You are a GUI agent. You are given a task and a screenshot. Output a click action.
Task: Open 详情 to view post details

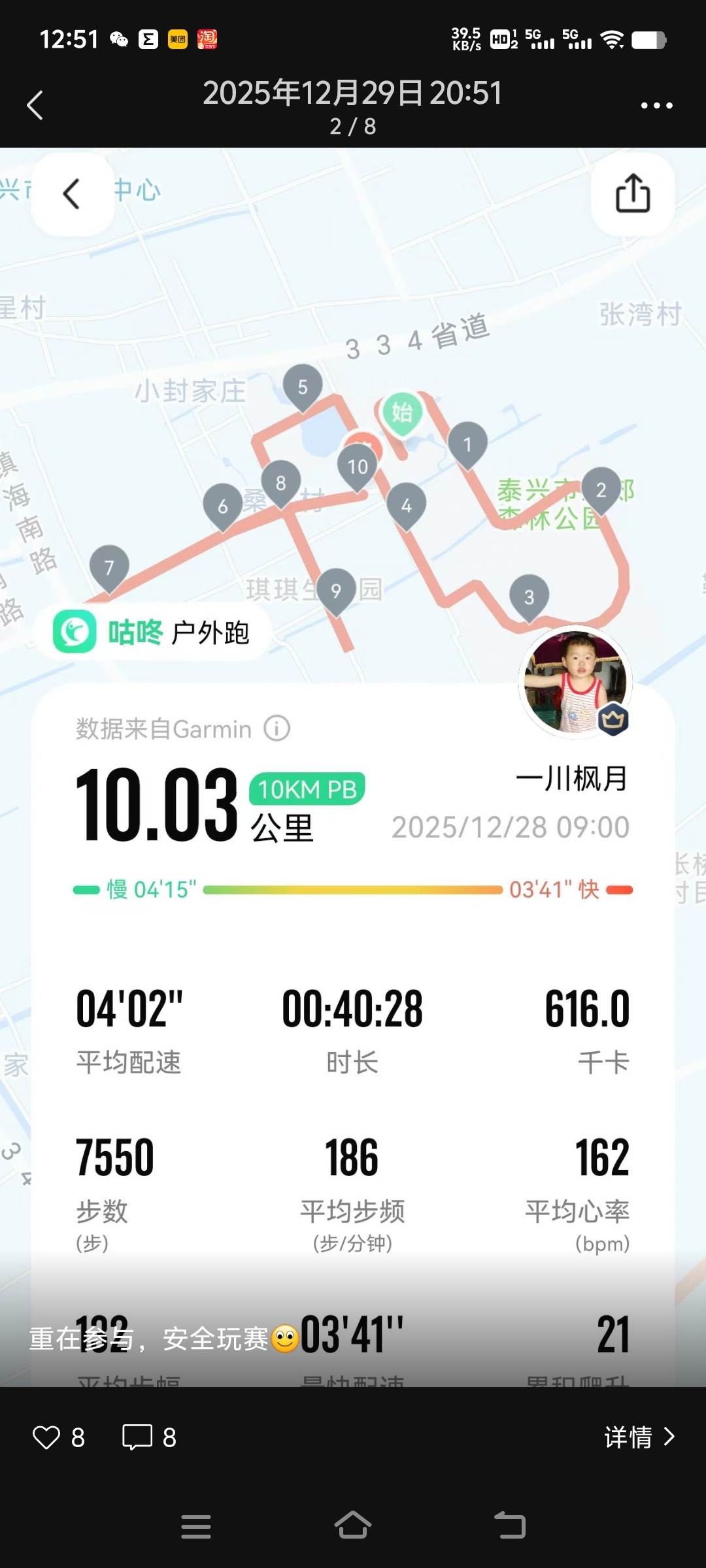point(639,1437)
